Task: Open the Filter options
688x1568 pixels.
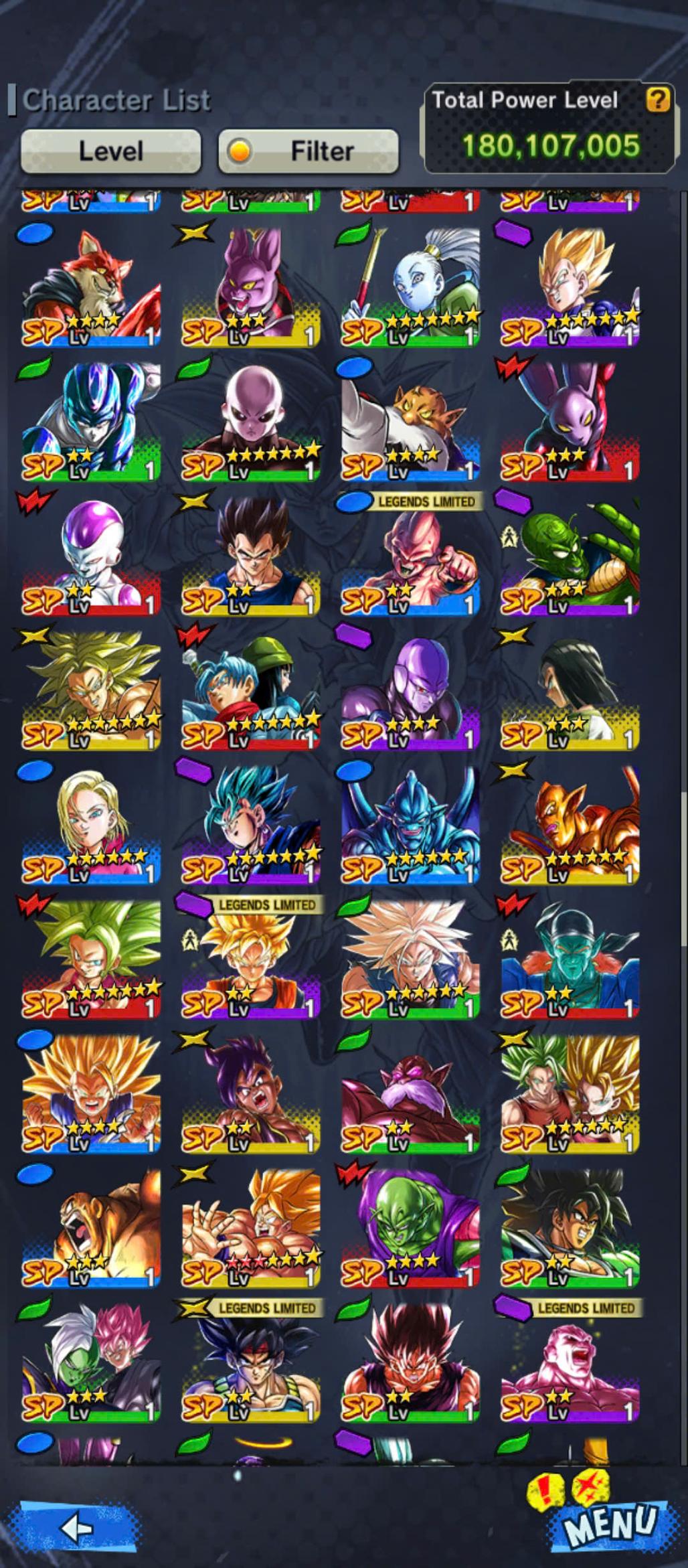Action: [x=309, y=151]
